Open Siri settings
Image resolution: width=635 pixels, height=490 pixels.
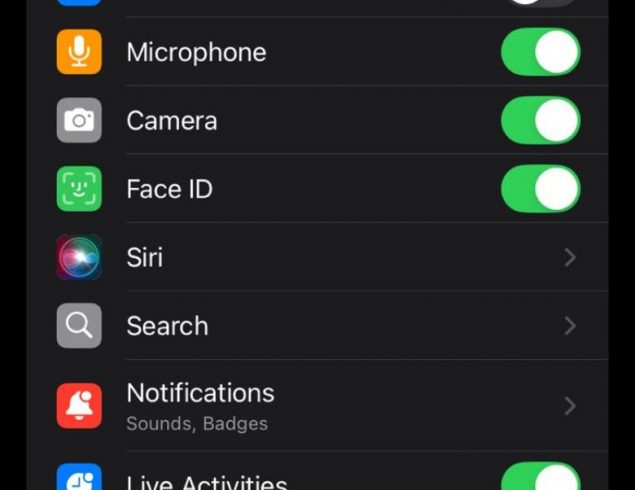coord(330,257)
